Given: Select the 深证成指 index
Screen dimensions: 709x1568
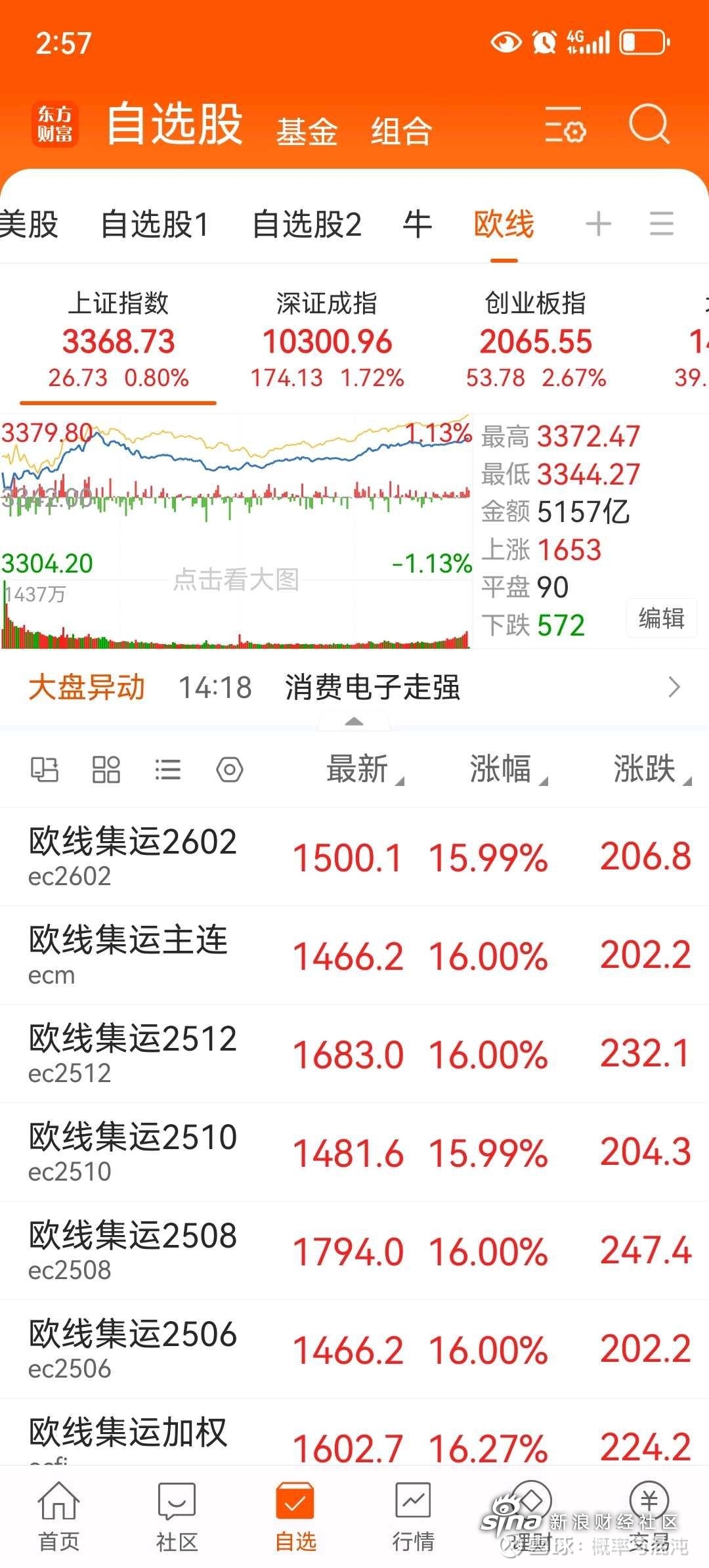Looking at the screenshot, I should pyautogui.click(x=327, y=340).
